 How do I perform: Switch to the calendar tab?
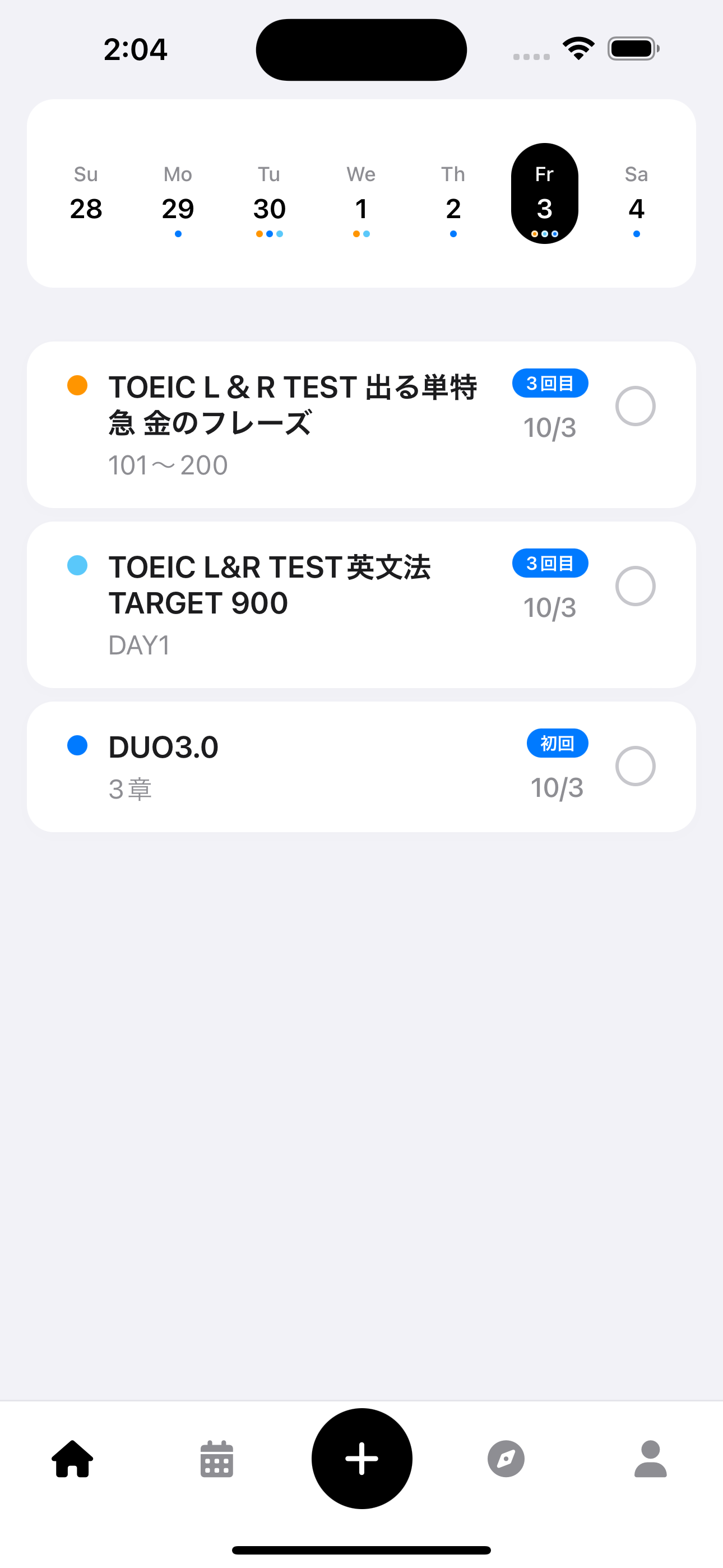tap(217, 1459)
